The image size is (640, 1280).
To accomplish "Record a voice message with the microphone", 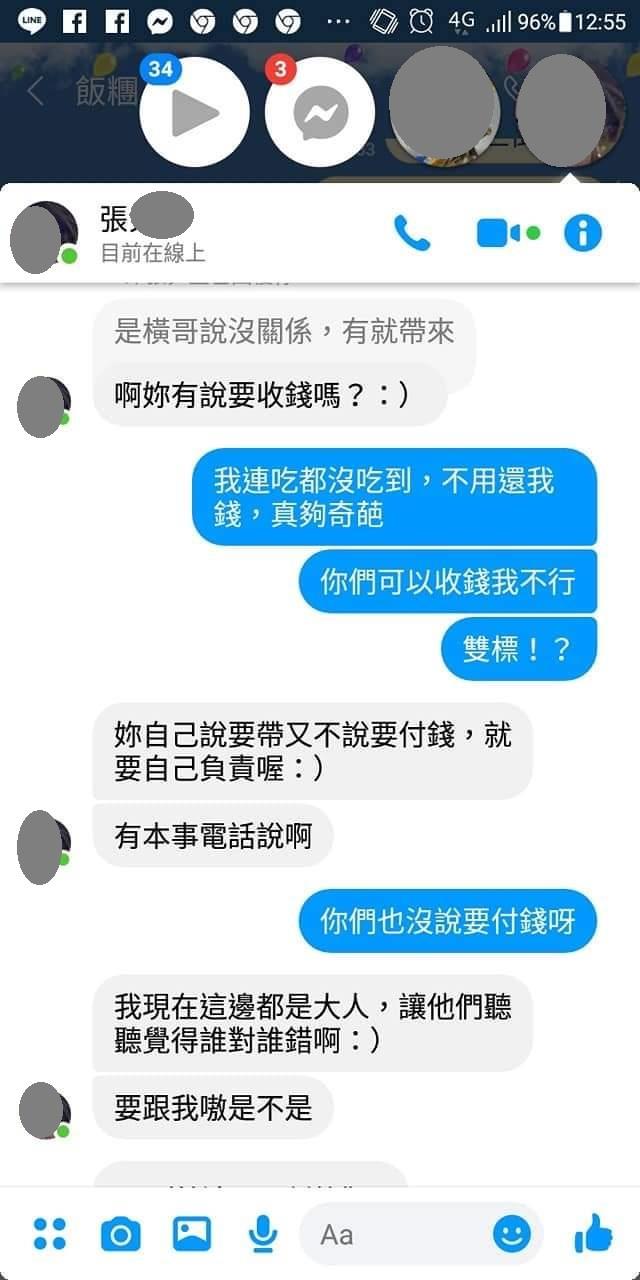I will click(263, 1234).
